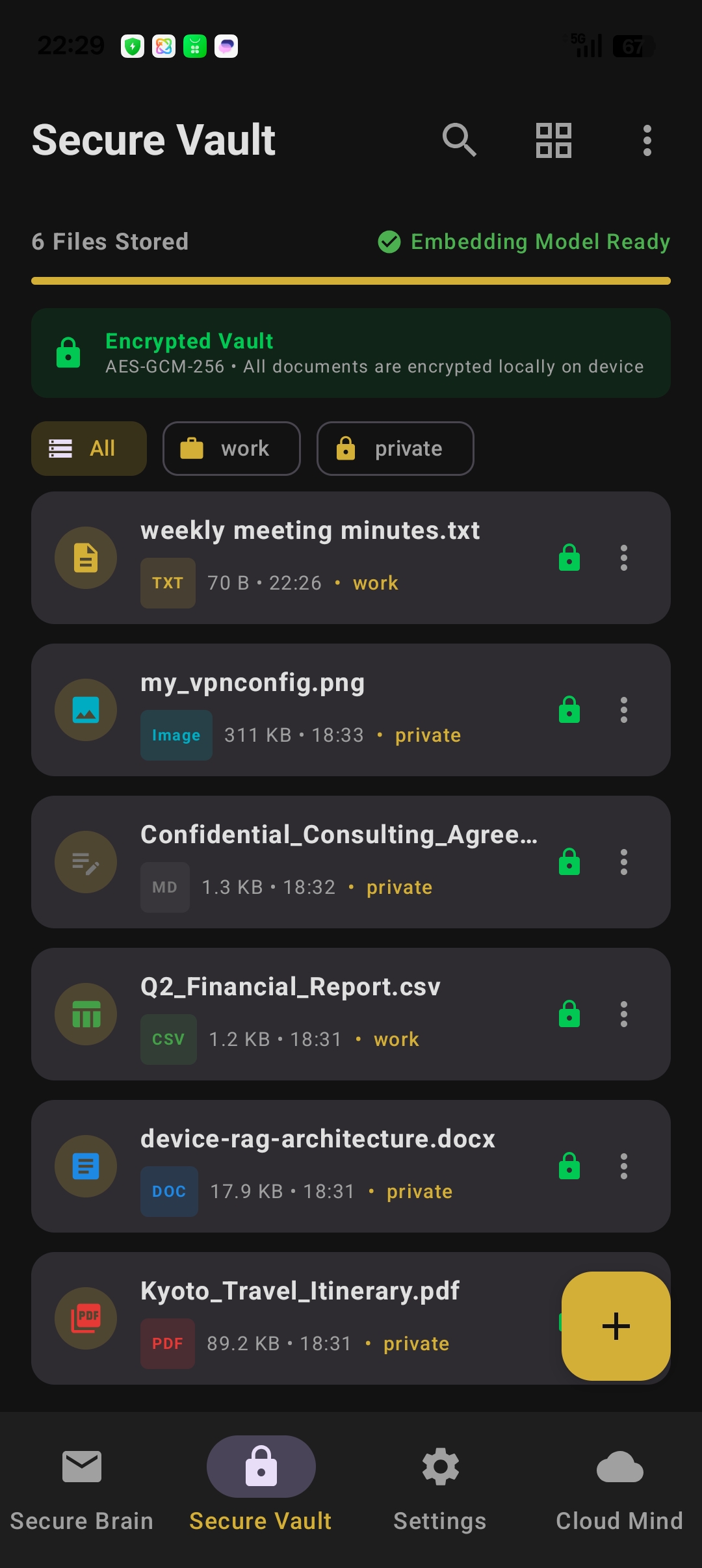Image resolution: width=702 pixels, height=1568 pixels.
Task: Open Q2_Financial_Report.csv
Action: pos(351,1014)
